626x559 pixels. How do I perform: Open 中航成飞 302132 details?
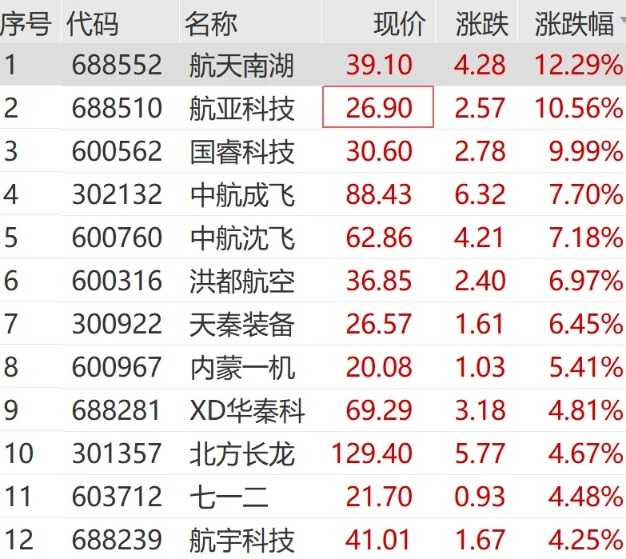coord(241,195)
